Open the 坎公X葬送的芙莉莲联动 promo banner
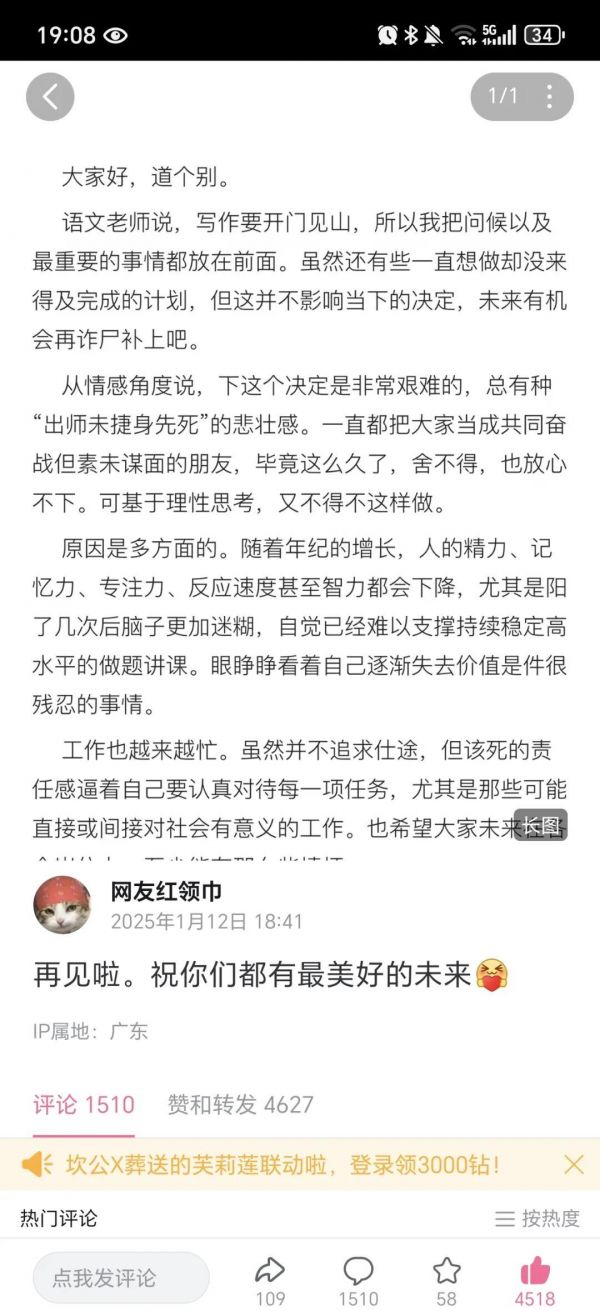Image resolution: width=600 pixels, height=1311 pixels. click(280, 1164)
